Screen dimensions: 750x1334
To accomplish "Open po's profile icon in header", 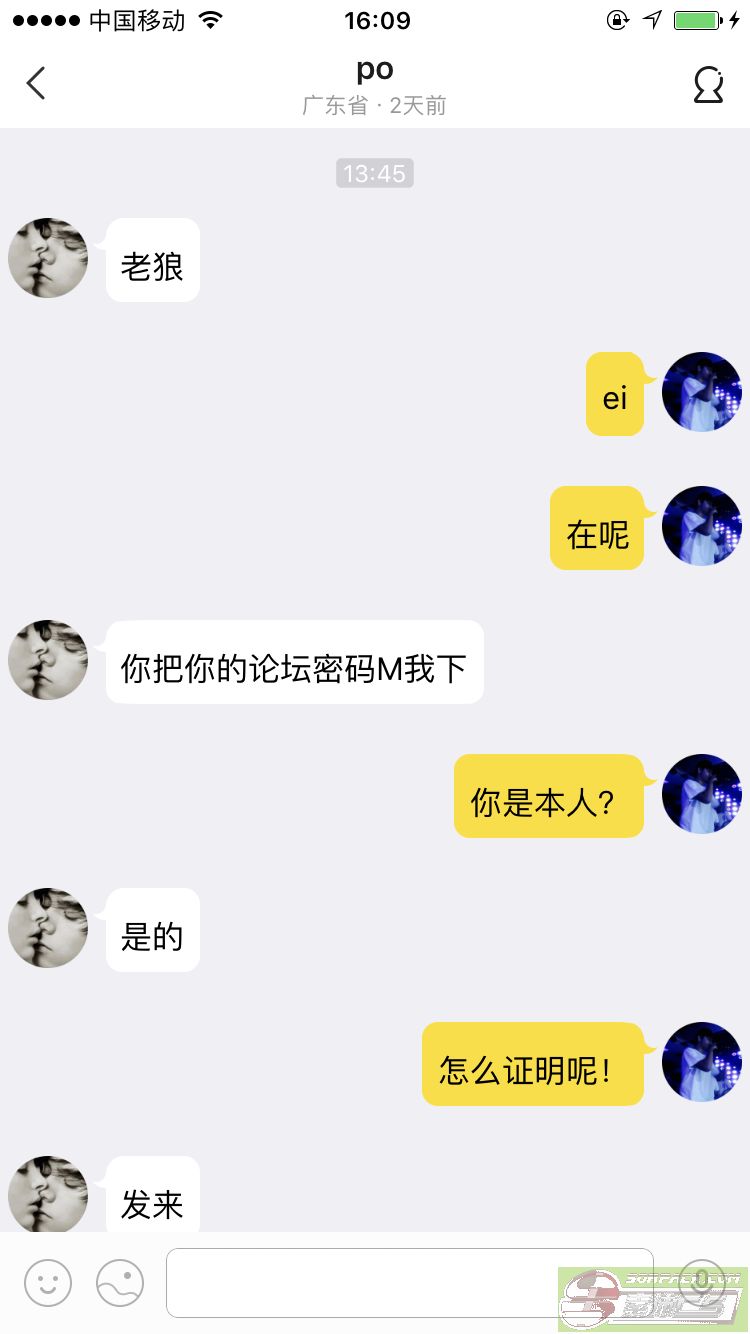I will (x=708, y=85).
